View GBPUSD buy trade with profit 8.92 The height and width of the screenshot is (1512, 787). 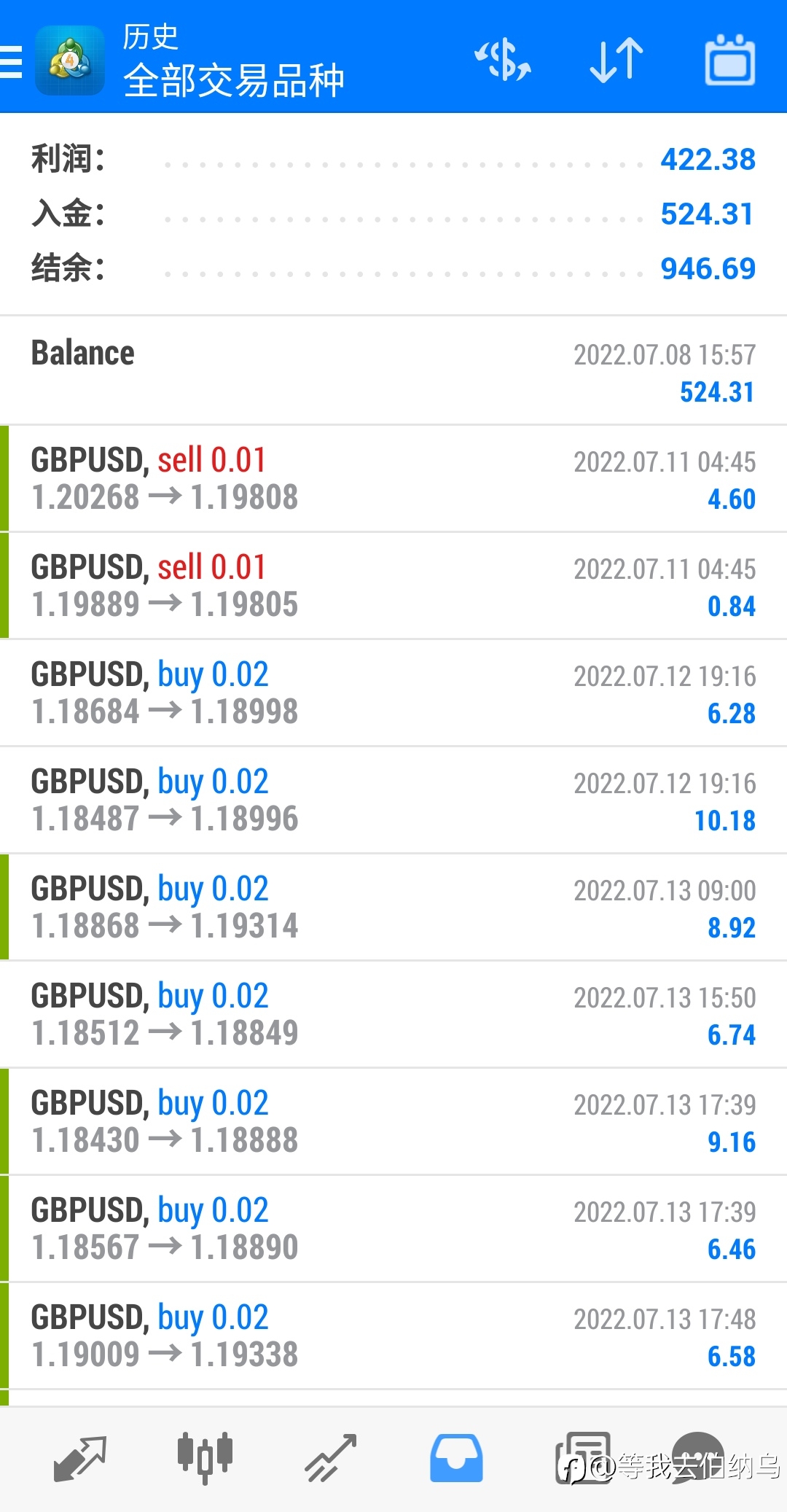pos(393,908)
